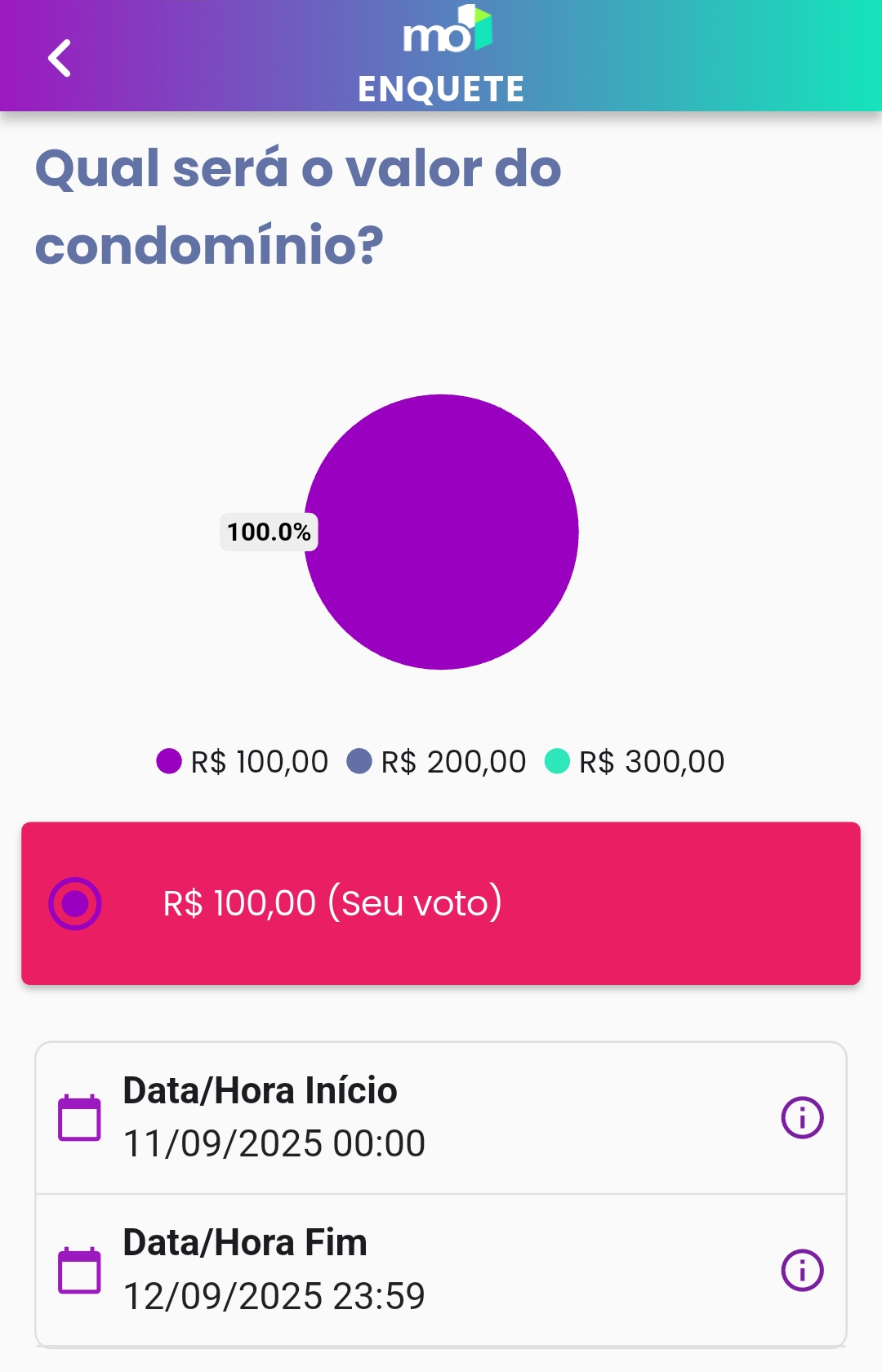This screenshot has width=882, height=1372.
Task: Expand the Data/Hora Fim details card
Action: pos(441,1268)
